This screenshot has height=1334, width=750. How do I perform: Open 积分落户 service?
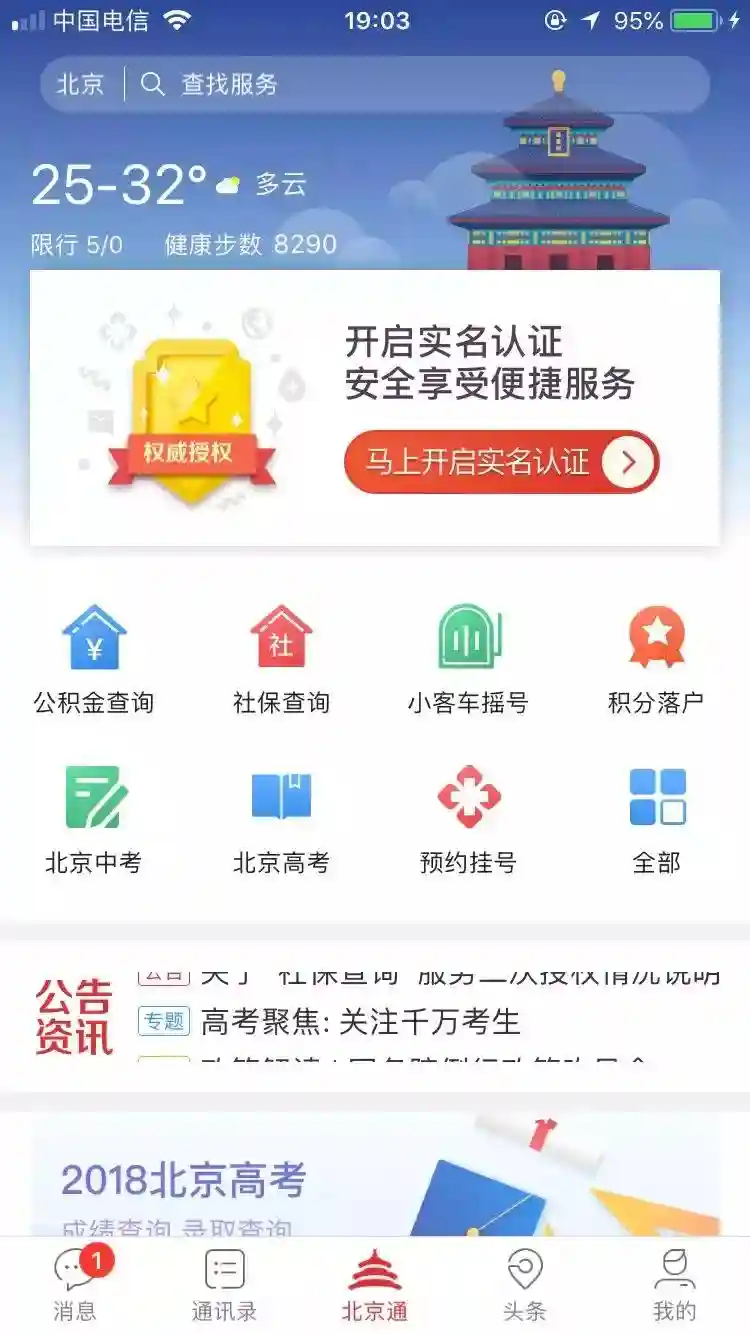656,660
